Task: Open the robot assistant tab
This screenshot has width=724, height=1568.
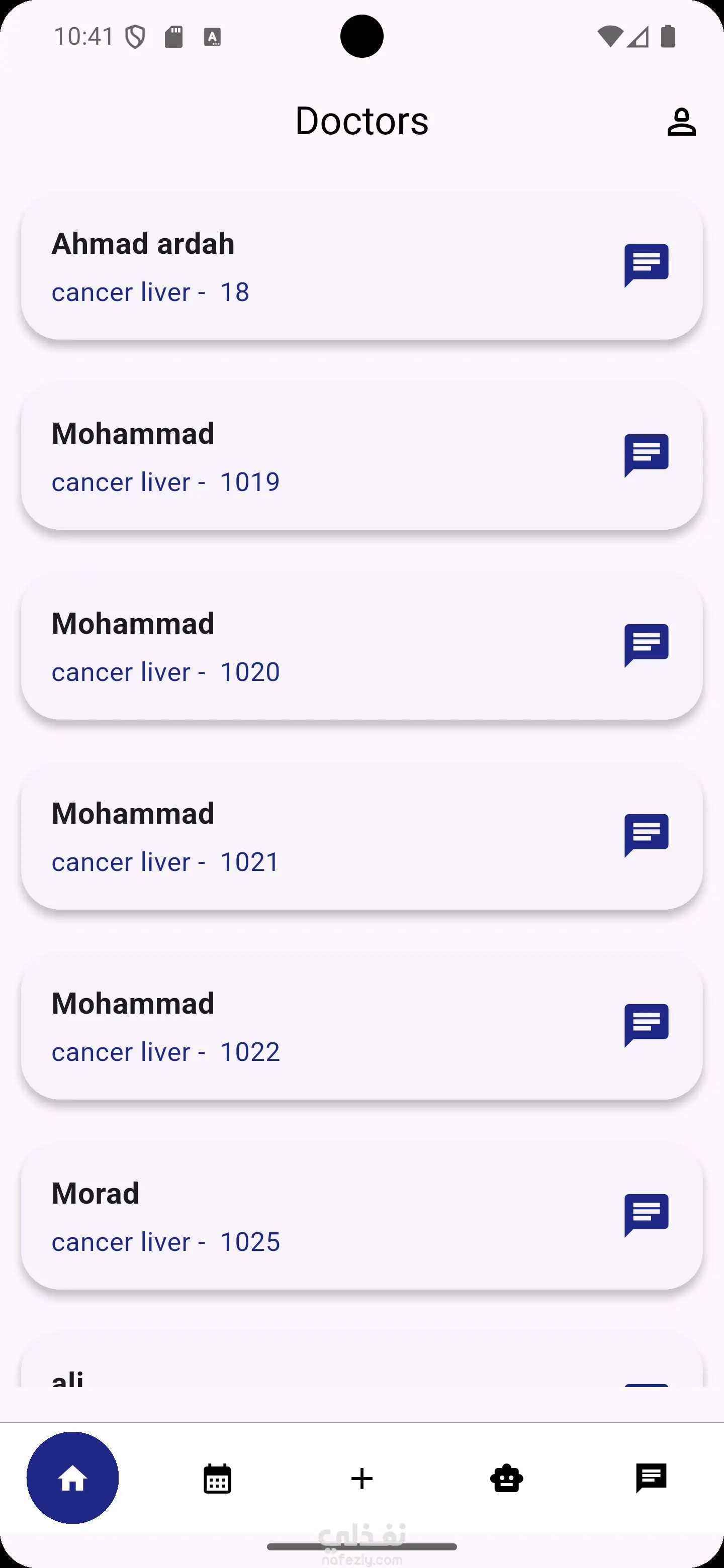Action: 507,1479
